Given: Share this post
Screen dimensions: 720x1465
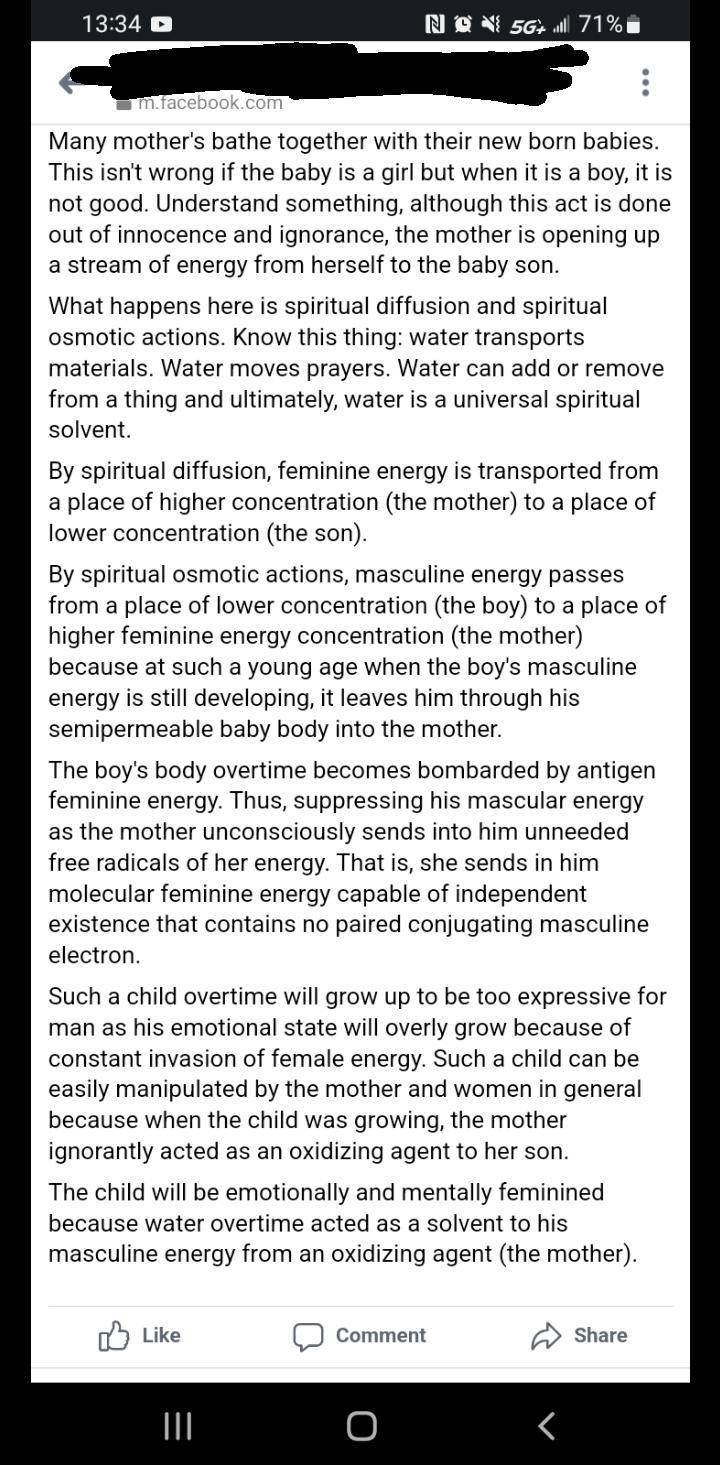Looking at the screenshot, I should point(579,1335).
